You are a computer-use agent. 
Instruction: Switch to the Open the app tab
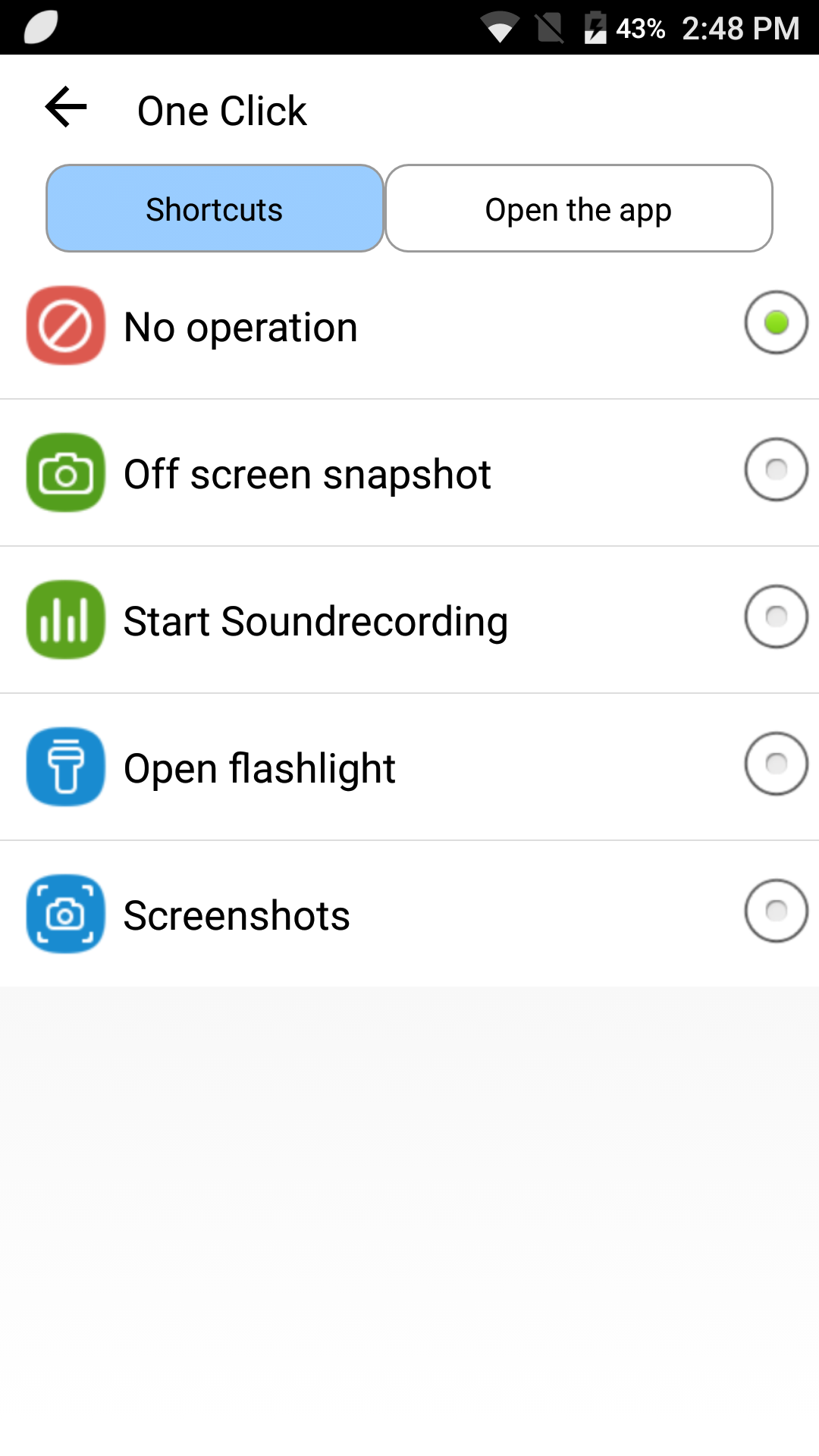(579, 209)
